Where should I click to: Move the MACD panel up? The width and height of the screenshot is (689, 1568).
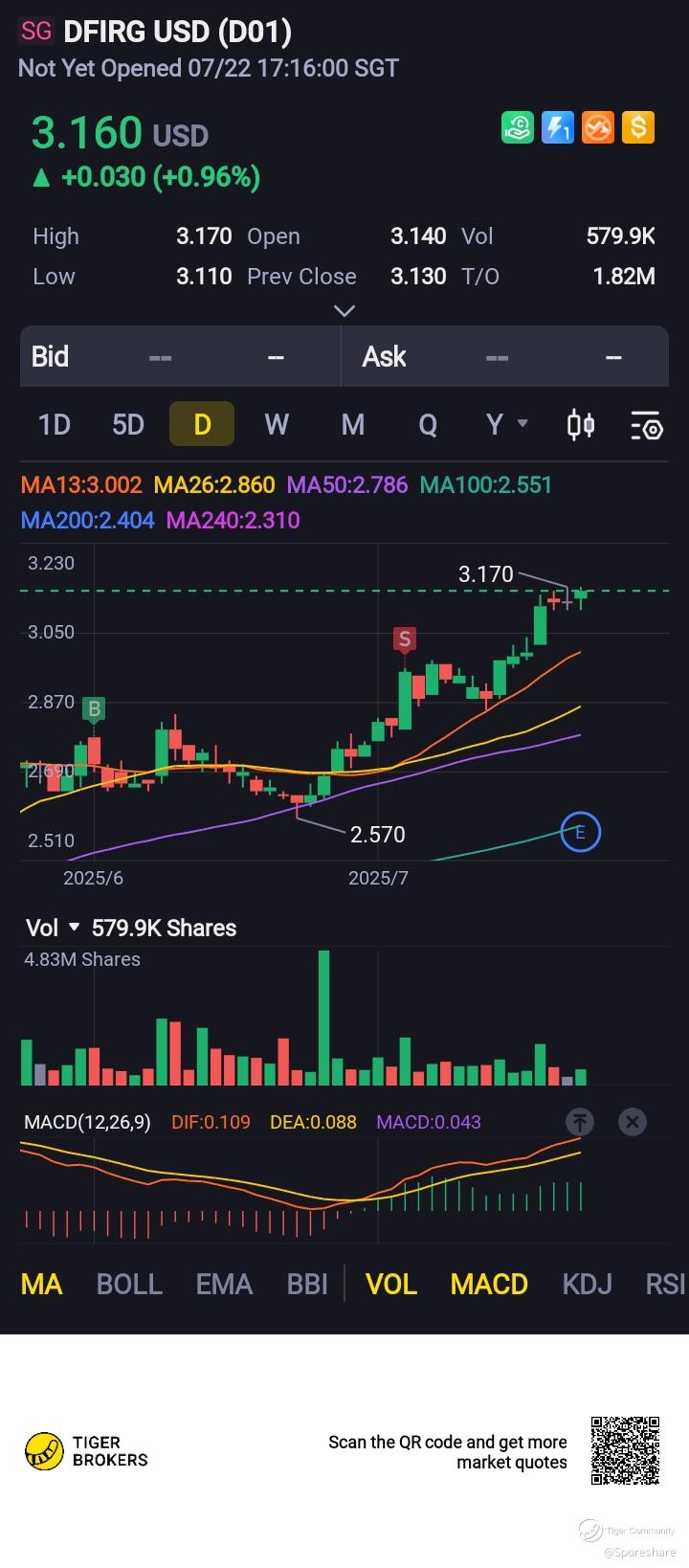(580, 1122)
